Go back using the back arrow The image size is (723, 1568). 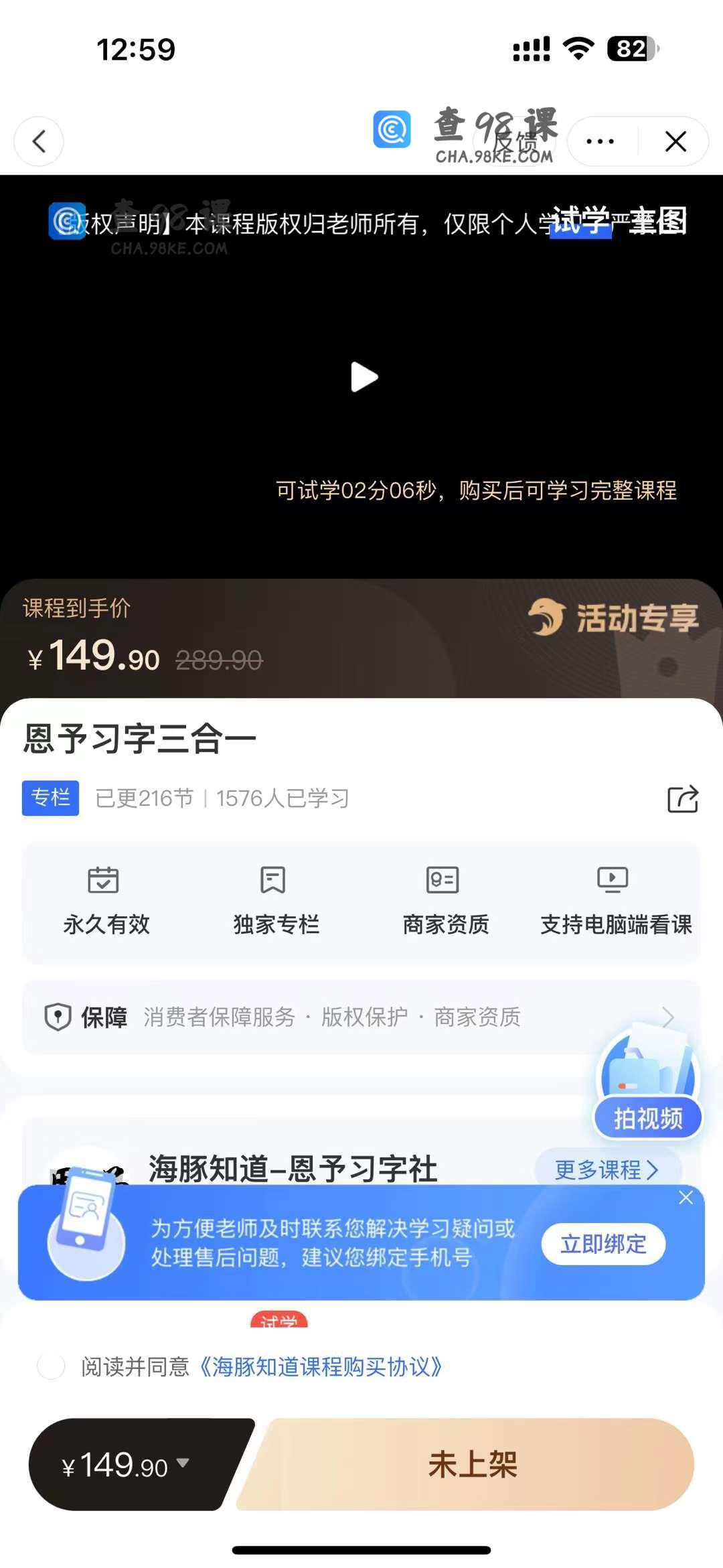(x=39, y=141)
